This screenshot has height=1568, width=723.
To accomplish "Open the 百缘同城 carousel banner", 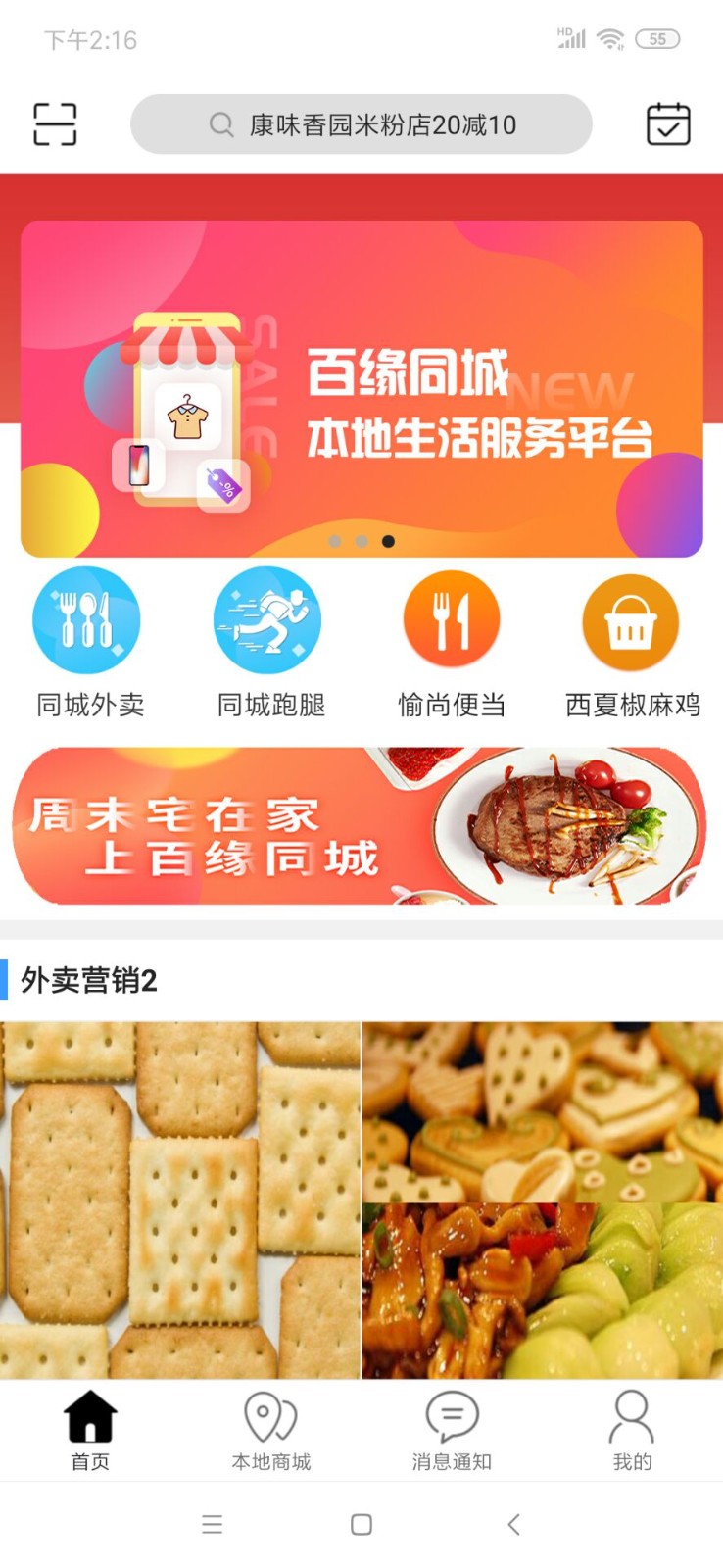I will click(x=361, y=388).
